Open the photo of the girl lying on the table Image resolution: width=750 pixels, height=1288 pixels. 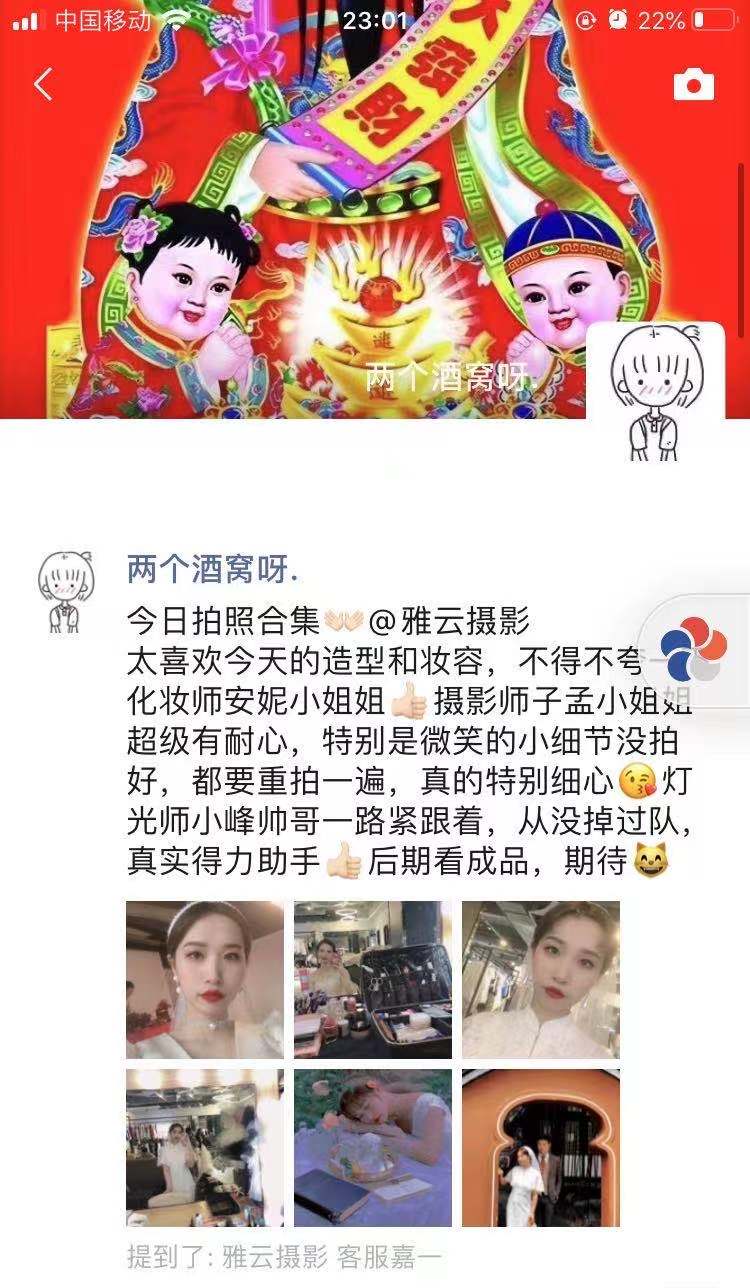click(373, 1148)
